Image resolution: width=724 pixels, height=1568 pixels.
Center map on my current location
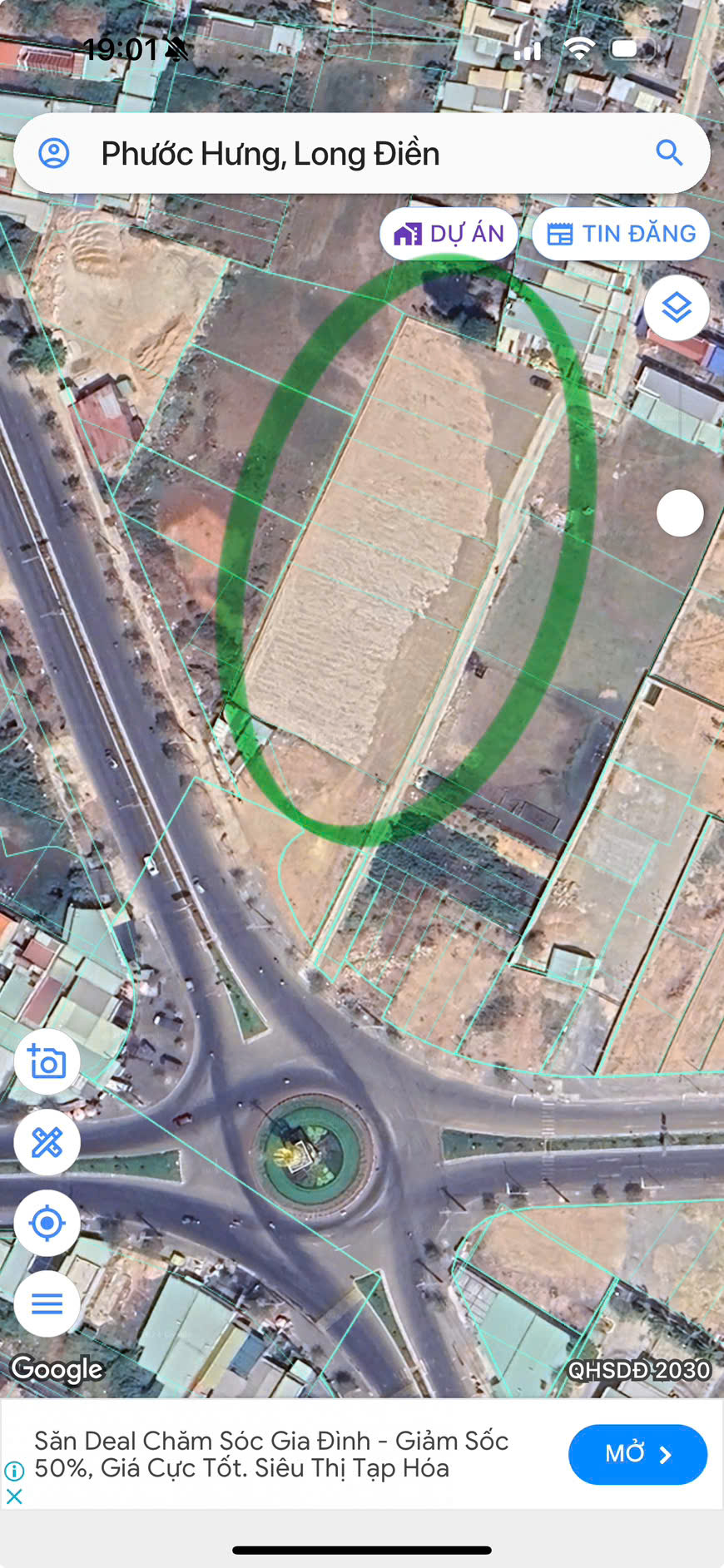coord(47,1223)
